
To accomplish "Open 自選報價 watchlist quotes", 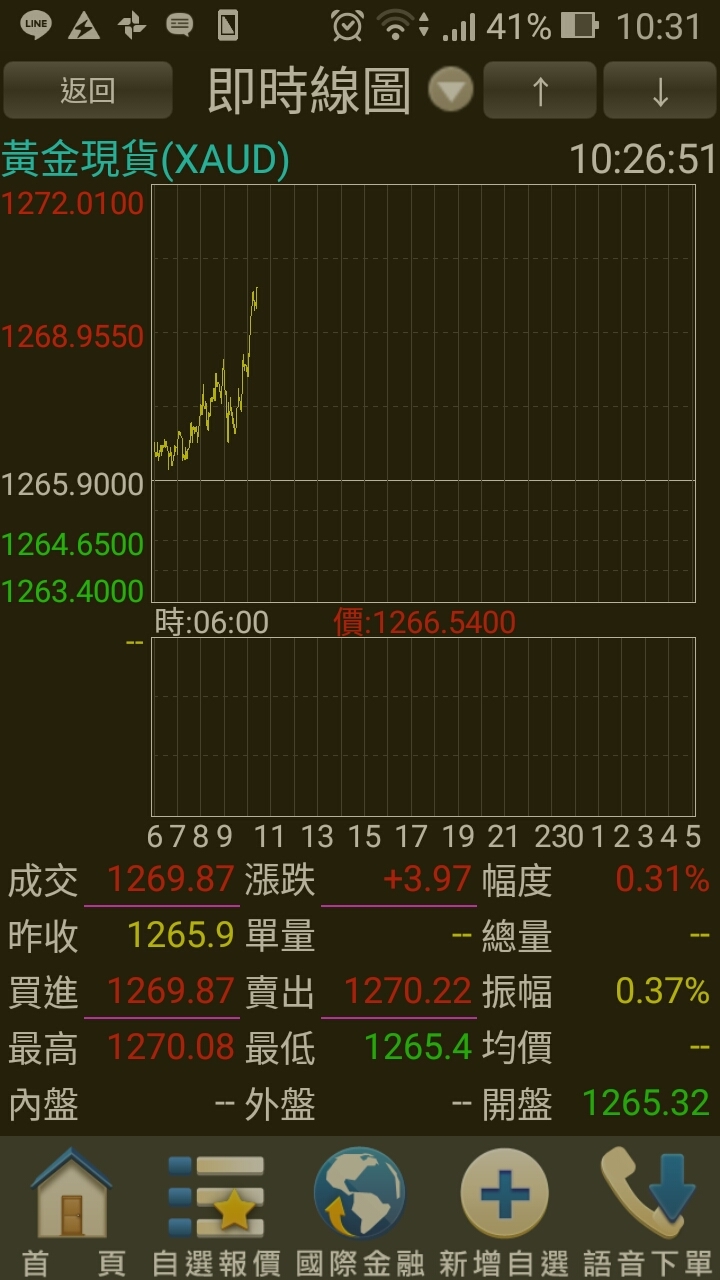I will click(216, 1208).
